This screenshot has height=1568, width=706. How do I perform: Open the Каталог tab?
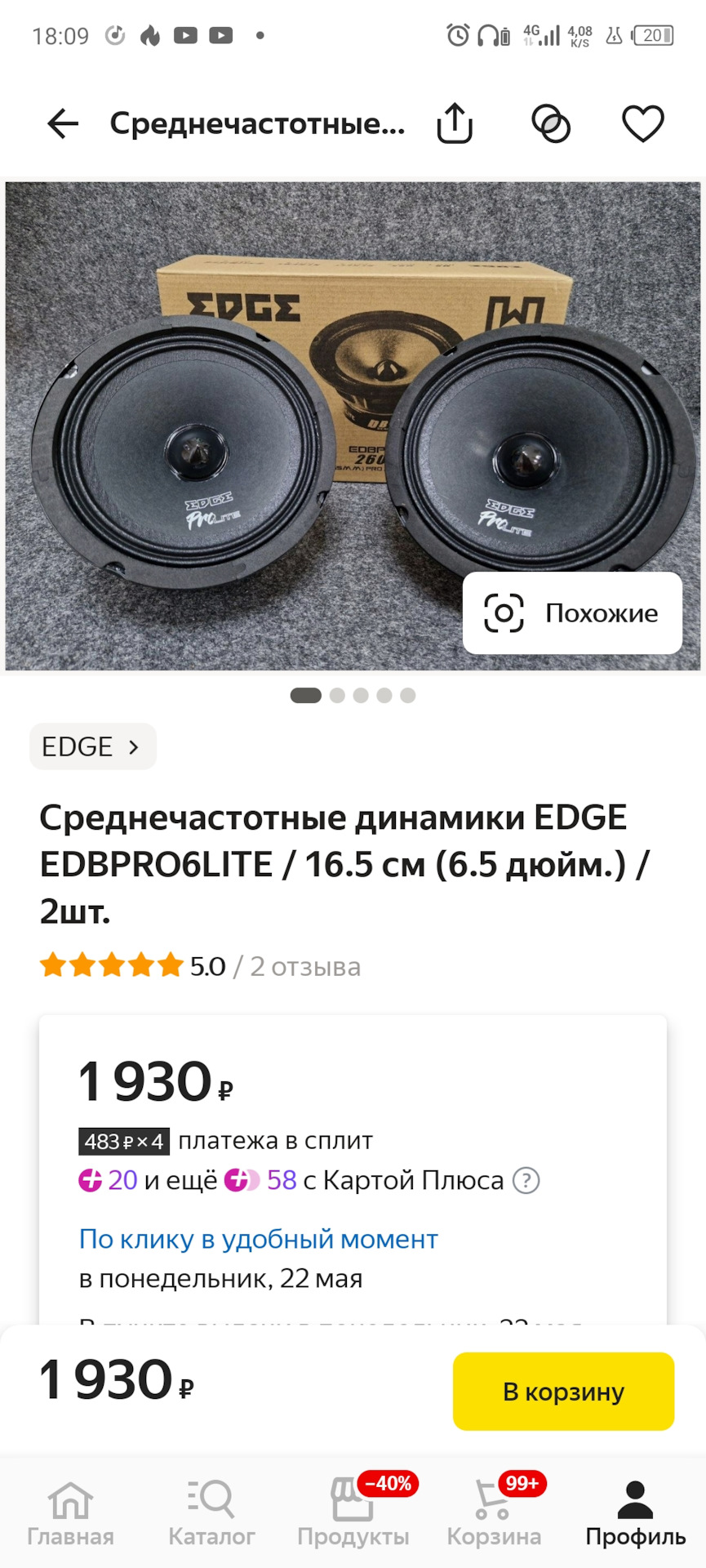point(211,1514)
